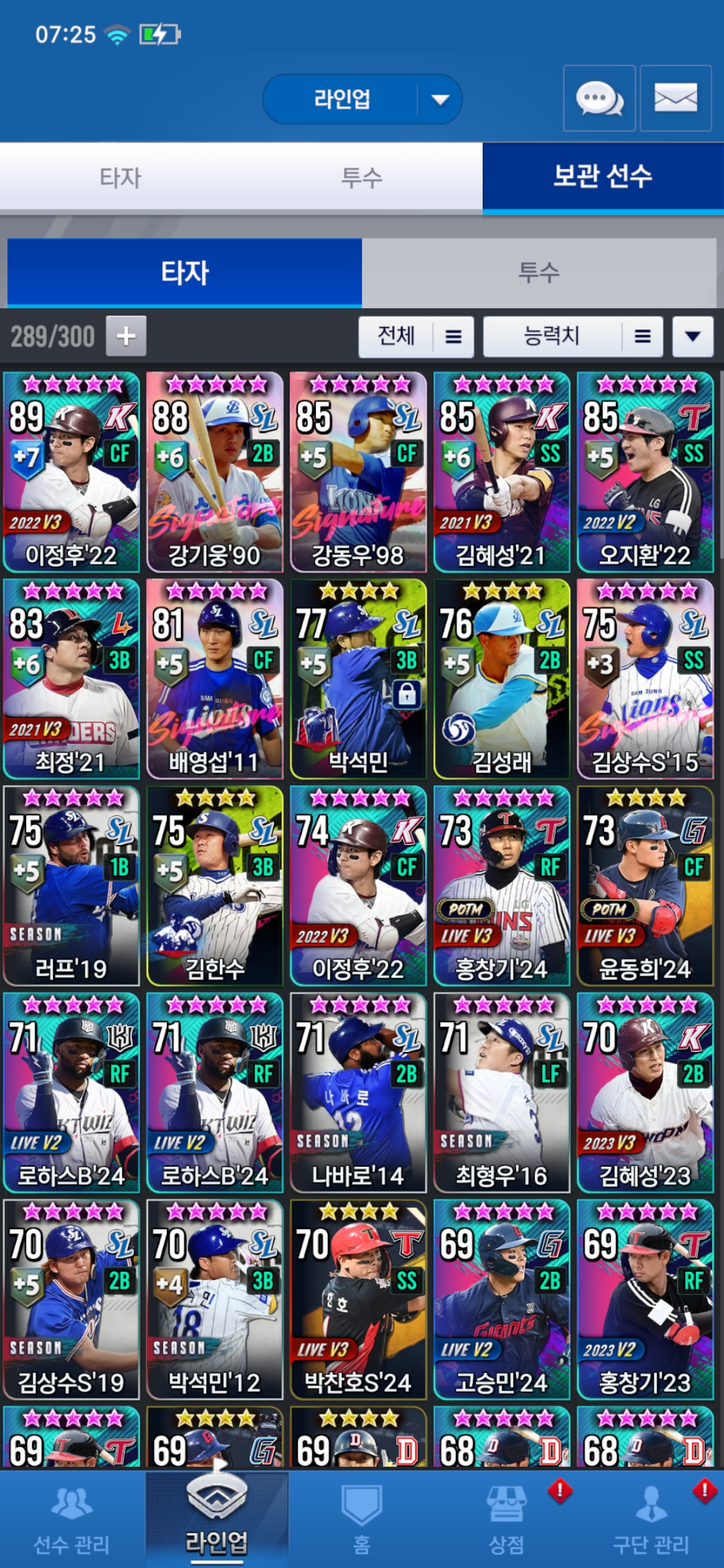Open player card 강기웅'90

tap(215, 472)
